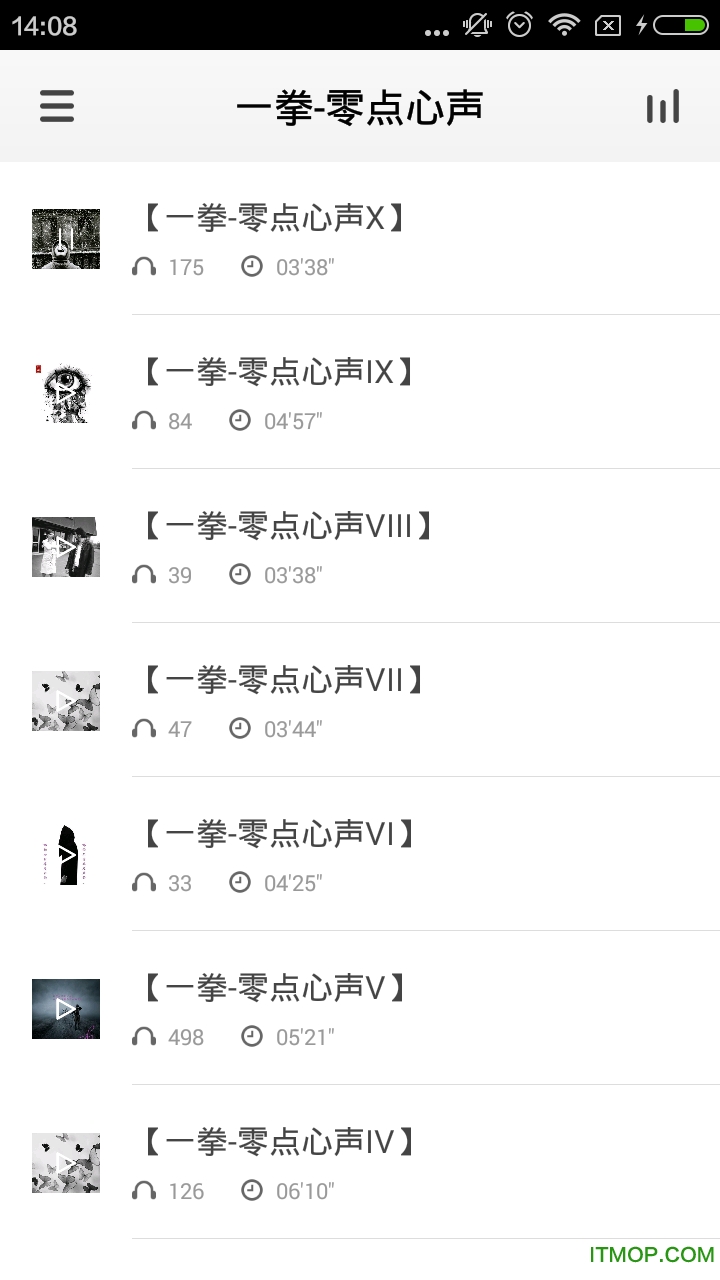720x1280 pixels.
Task: Click the headphones icon next to 175 plays
Action: pyautogui.click(x=144, y=266)
